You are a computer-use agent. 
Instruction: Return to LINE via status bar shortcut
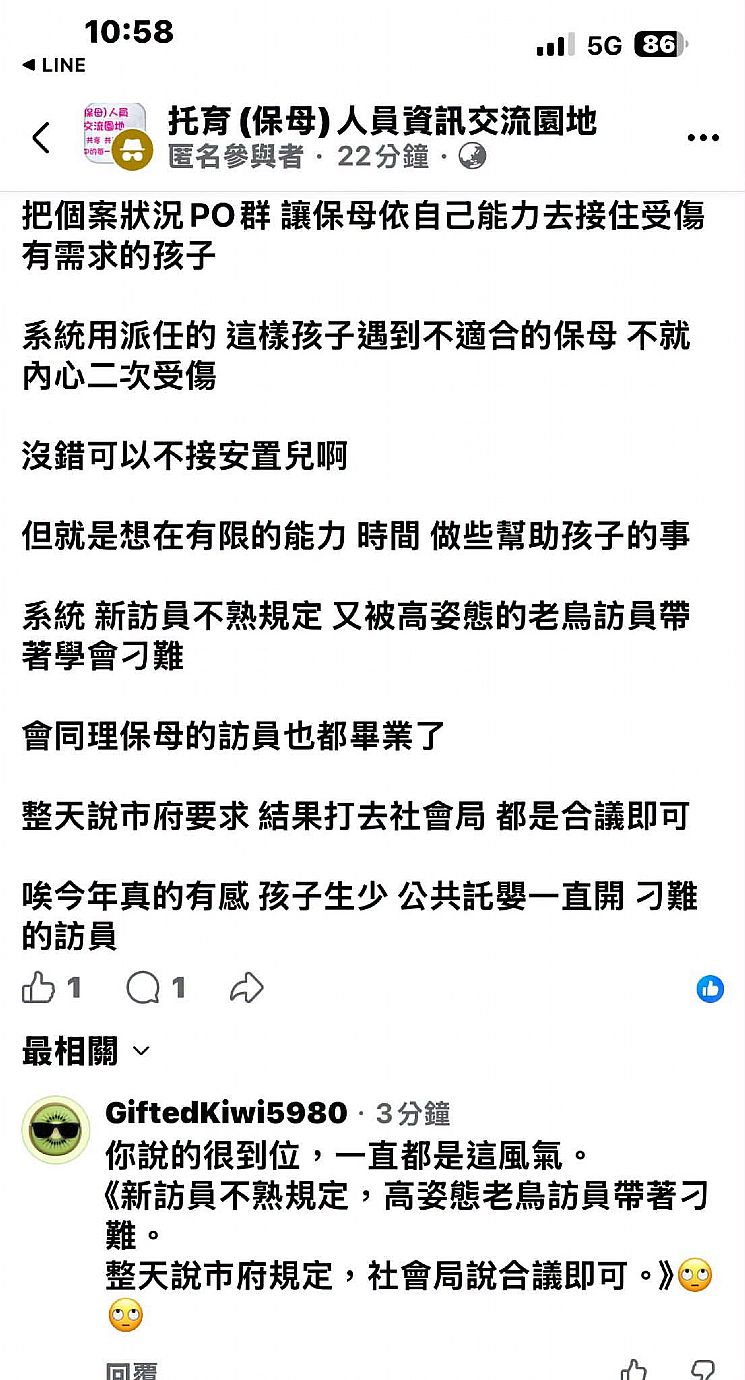click(54, 65)
